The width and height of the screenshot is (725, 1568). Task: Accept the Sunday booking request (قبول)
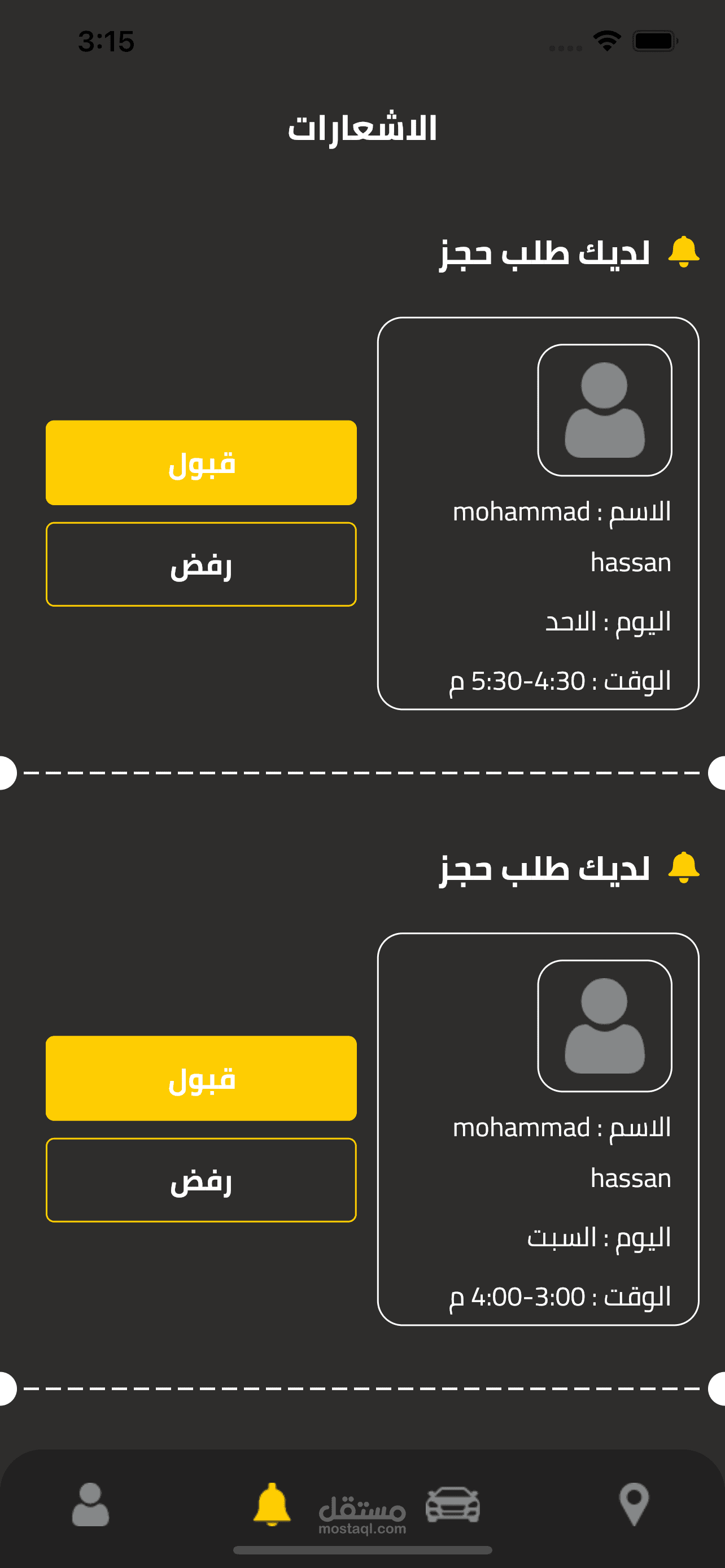pyautogui.click(x=201, y=463)
